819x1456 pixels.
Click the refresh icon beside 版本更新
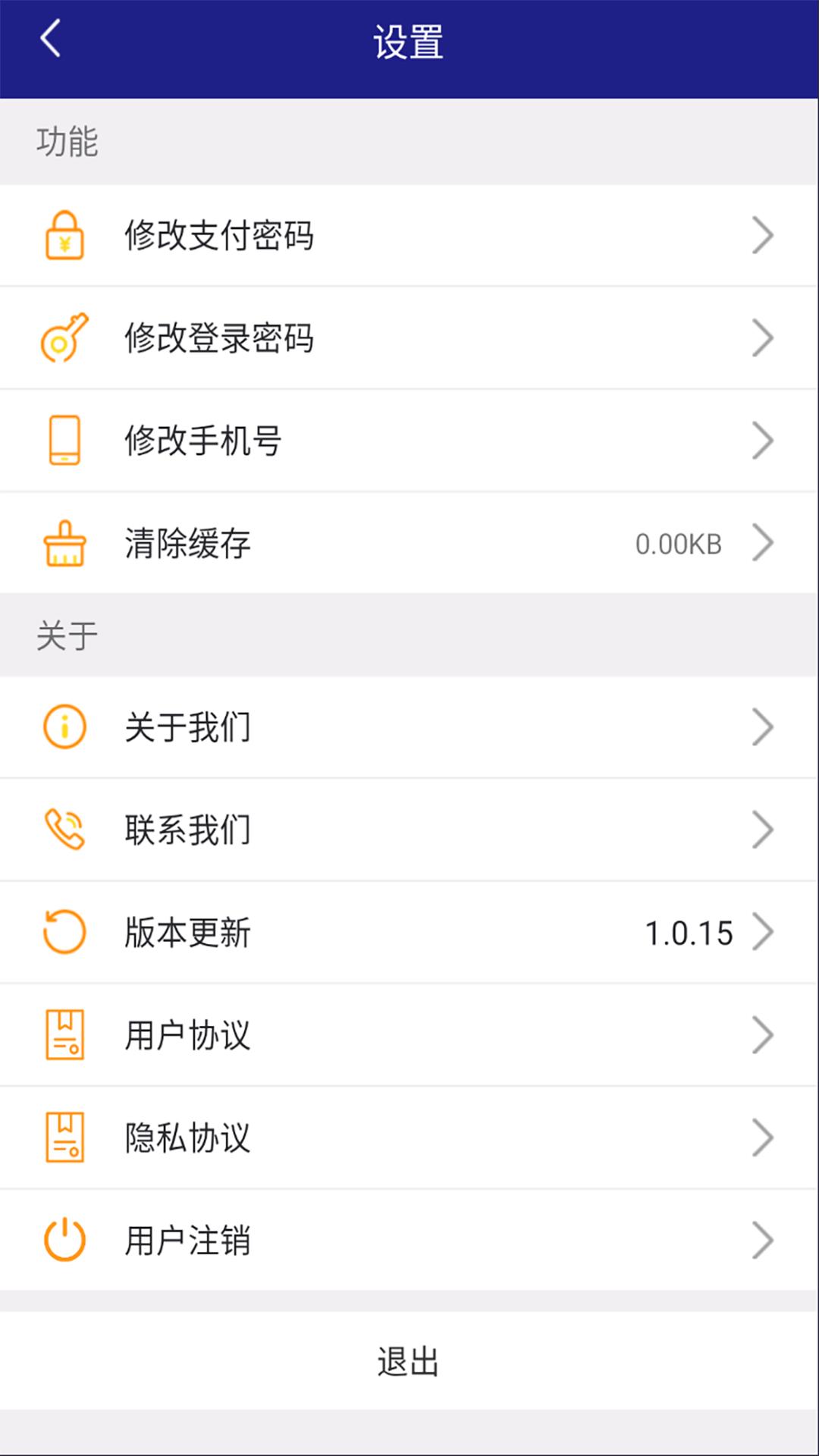coord(64,931)
